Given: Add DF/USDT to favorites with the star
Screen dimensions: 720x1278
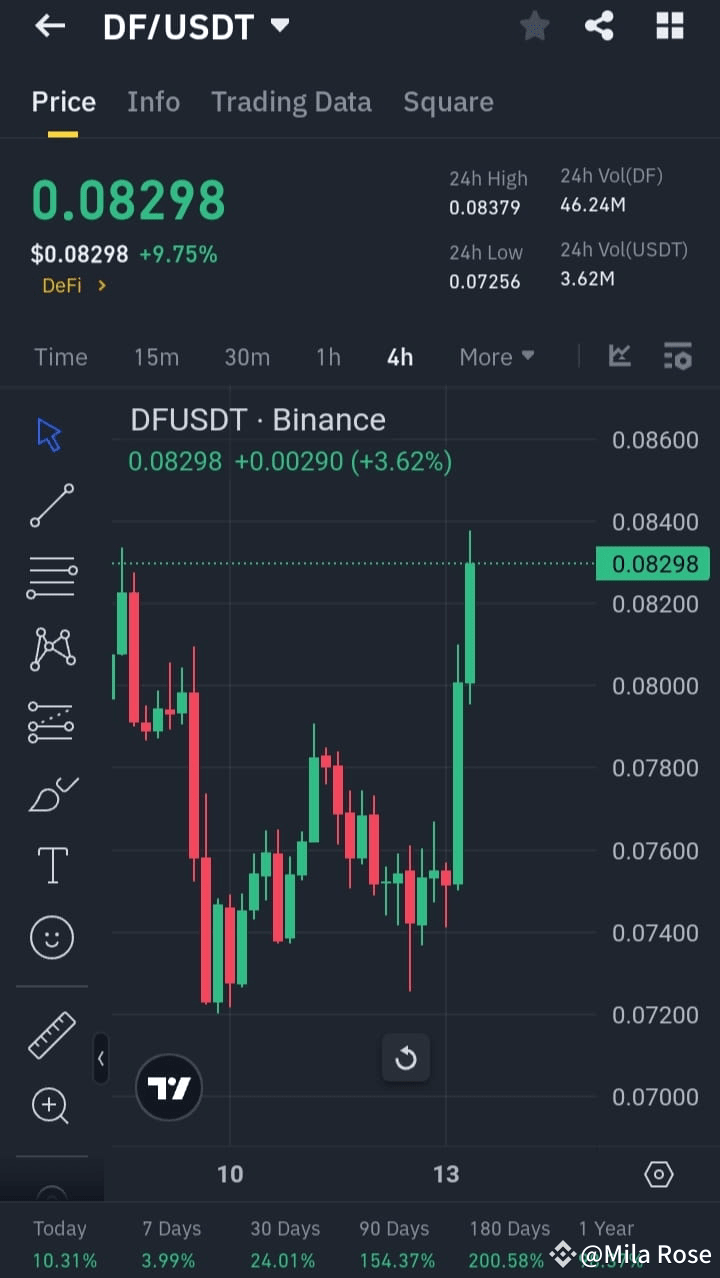Looking at the screenshot, I should [534, 26].
